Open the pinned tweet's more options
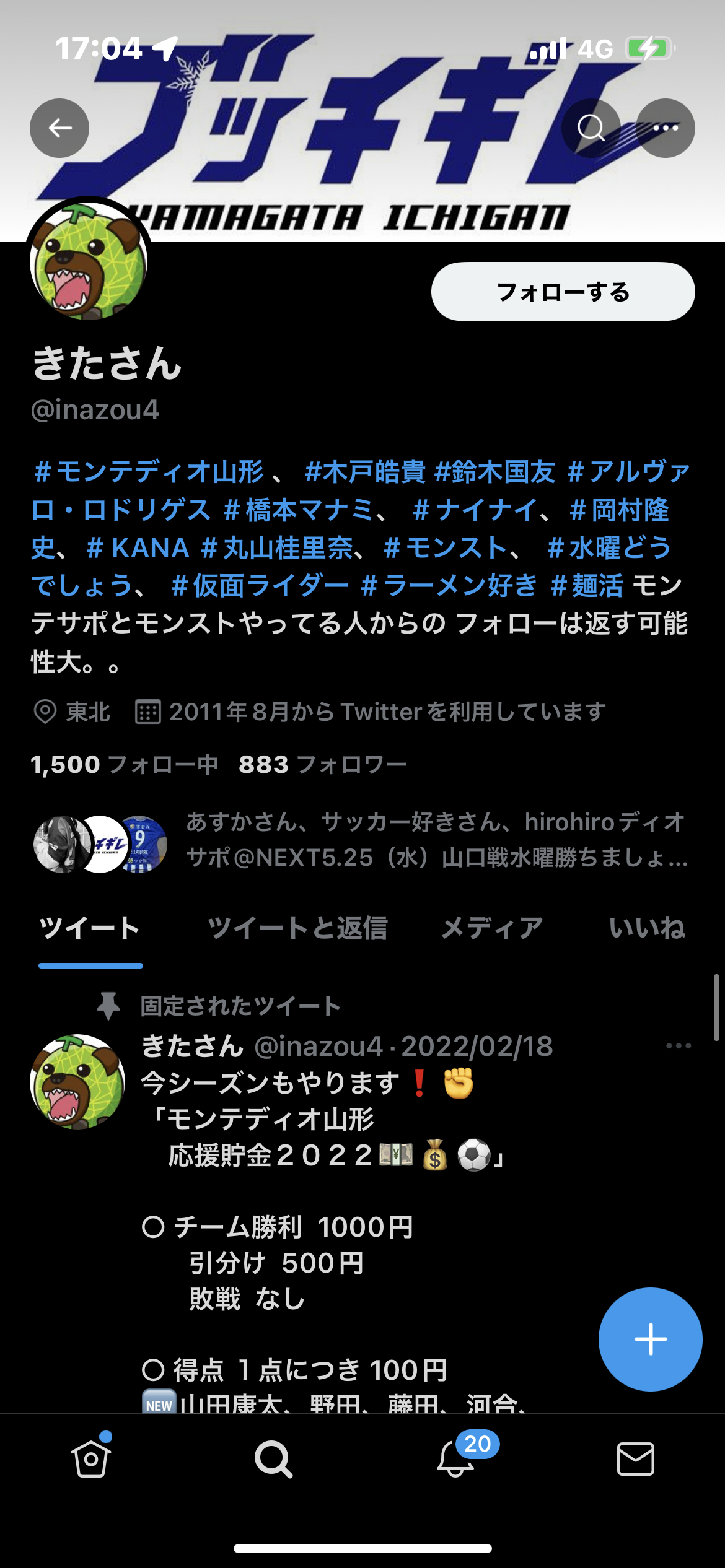The image size is (725, 1568). (679, 1046)
